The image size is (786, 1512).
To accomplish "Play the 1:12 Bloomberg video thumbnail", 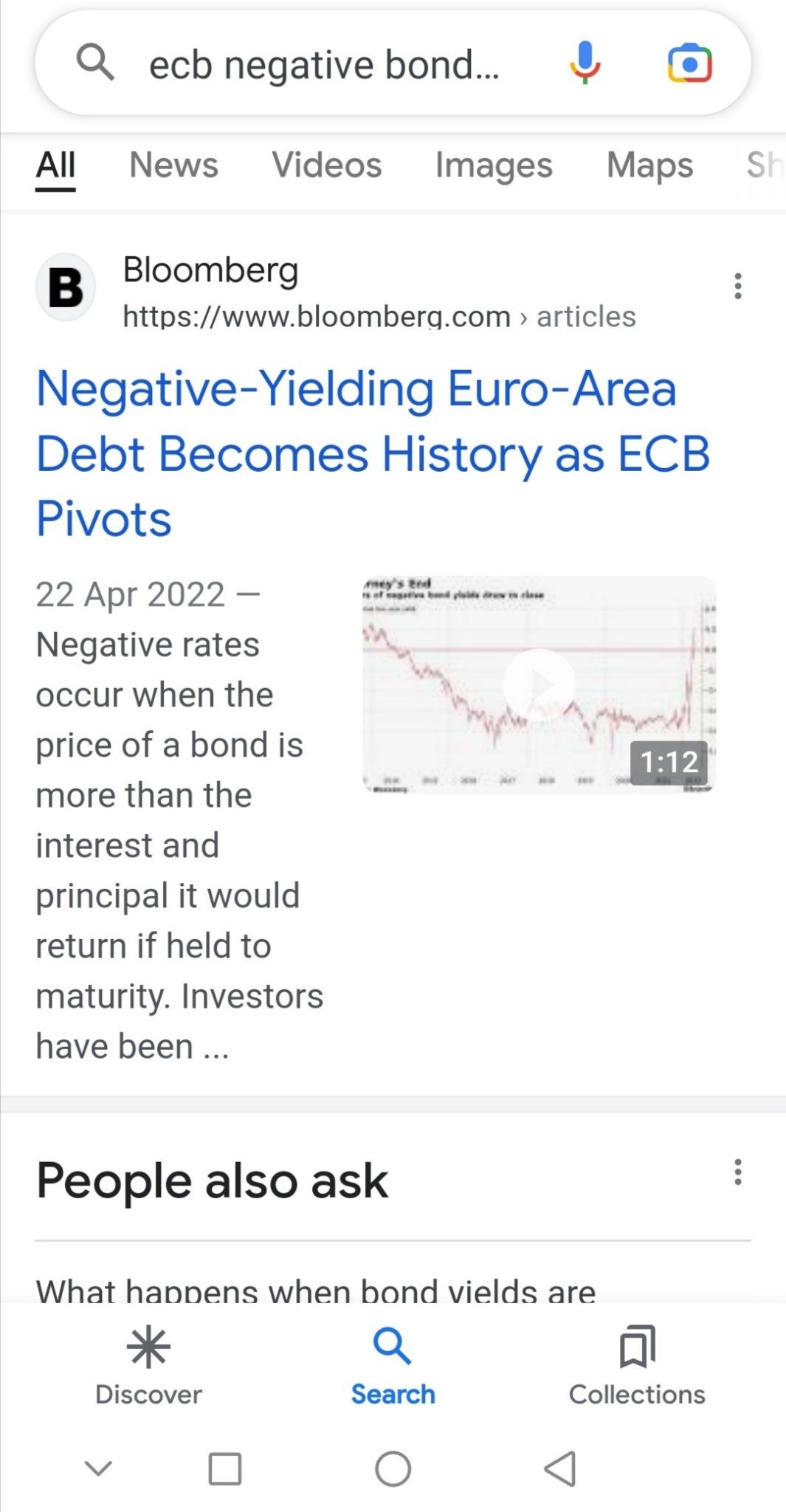I will click(x=539, y=685).
